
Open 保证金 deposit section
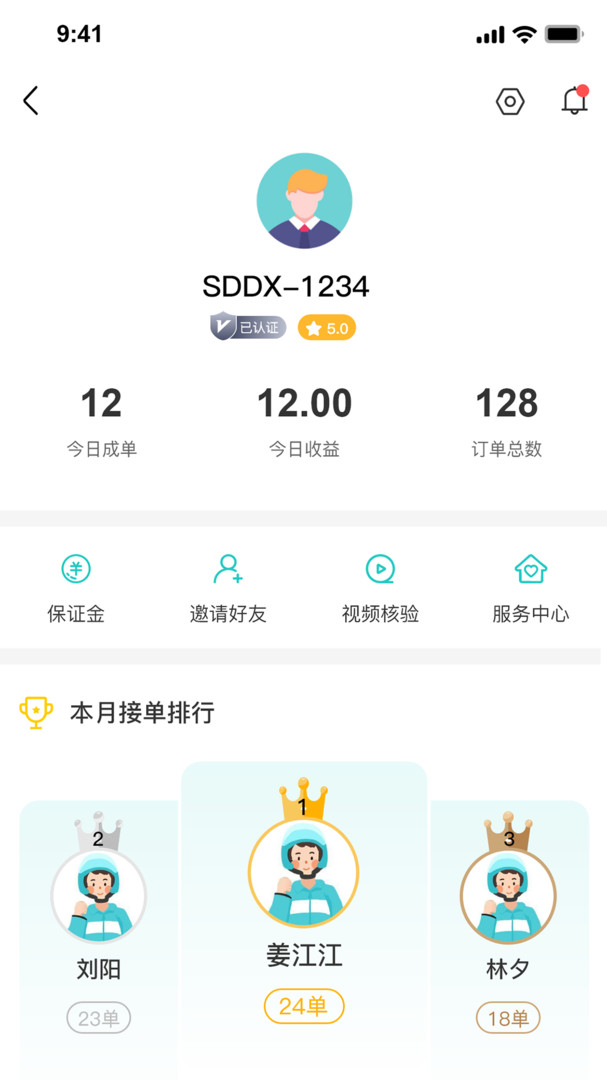(76, 588)
